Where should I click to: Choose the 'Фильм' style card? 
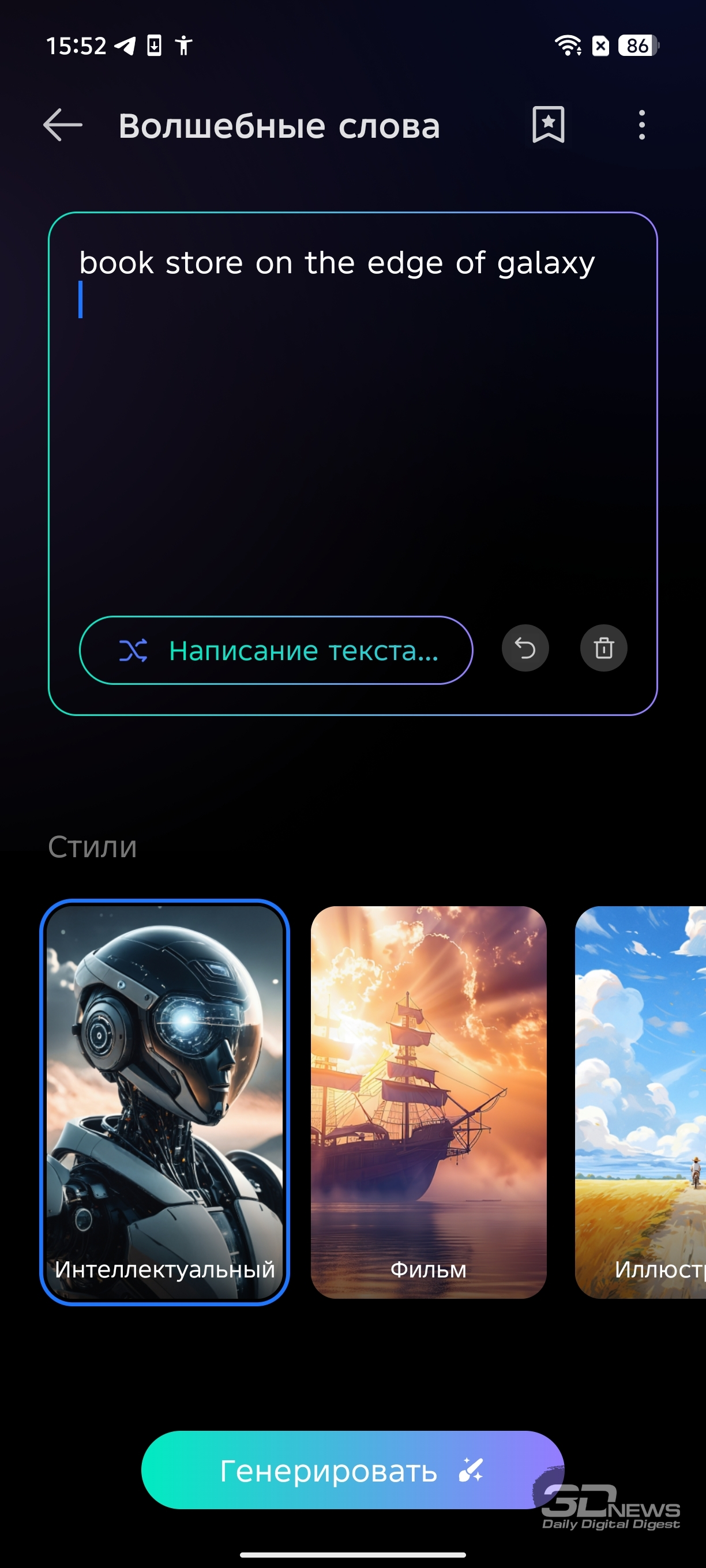(428, 1102)
